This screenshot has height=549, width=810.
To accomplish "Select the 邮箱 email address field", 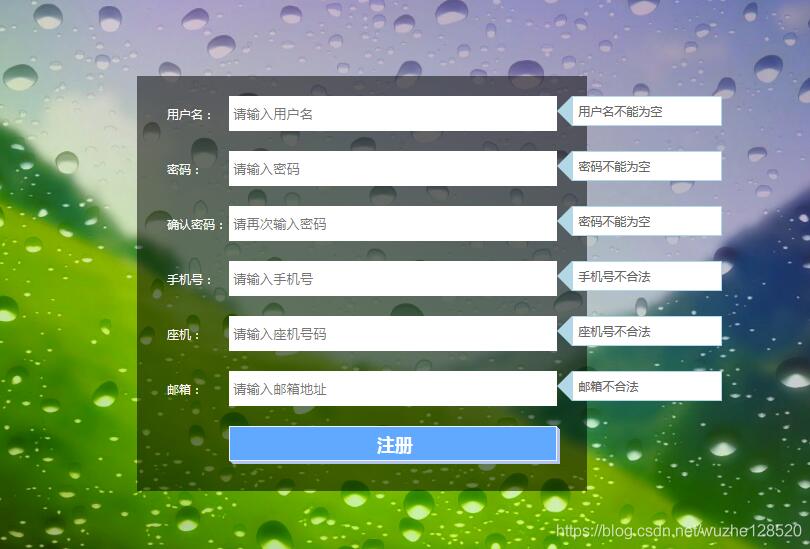I will (392, 389).
